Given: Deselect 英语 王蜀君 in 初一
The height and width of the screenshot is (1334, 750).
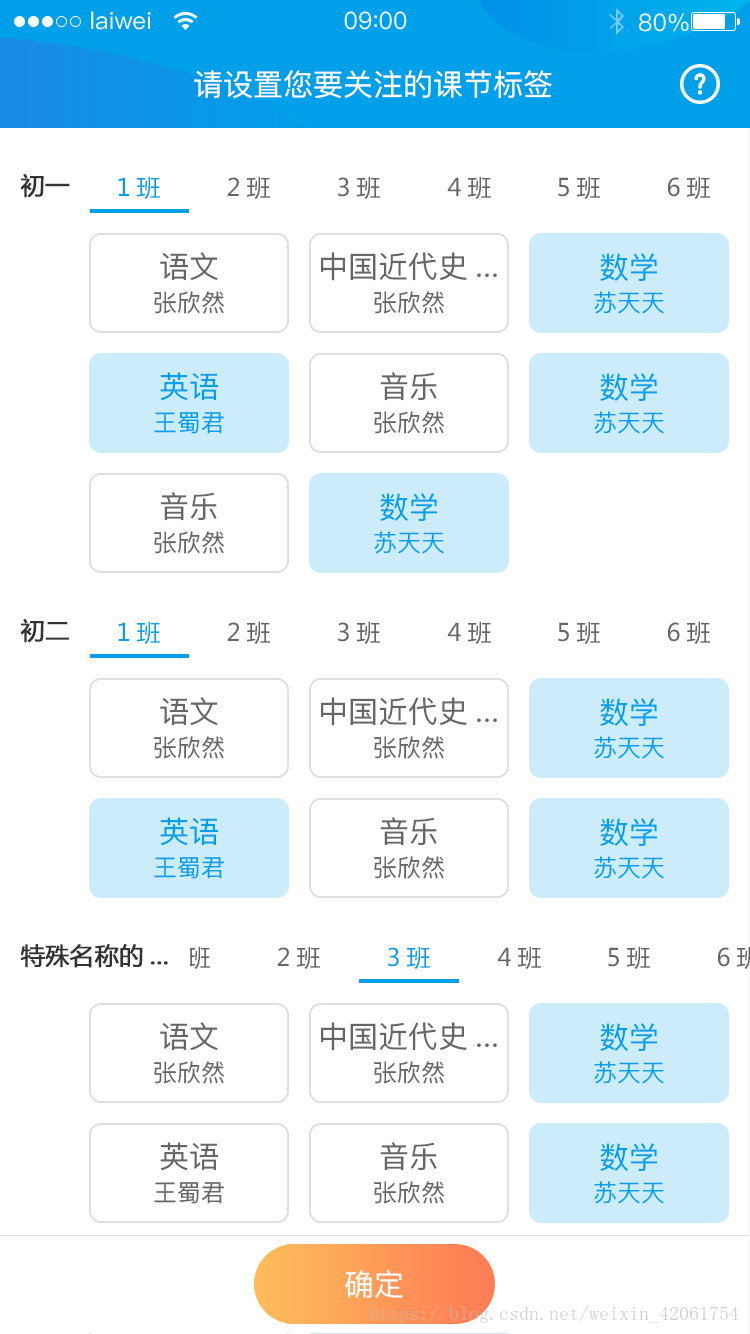Looking at the screenshot, I should [189, 403].
